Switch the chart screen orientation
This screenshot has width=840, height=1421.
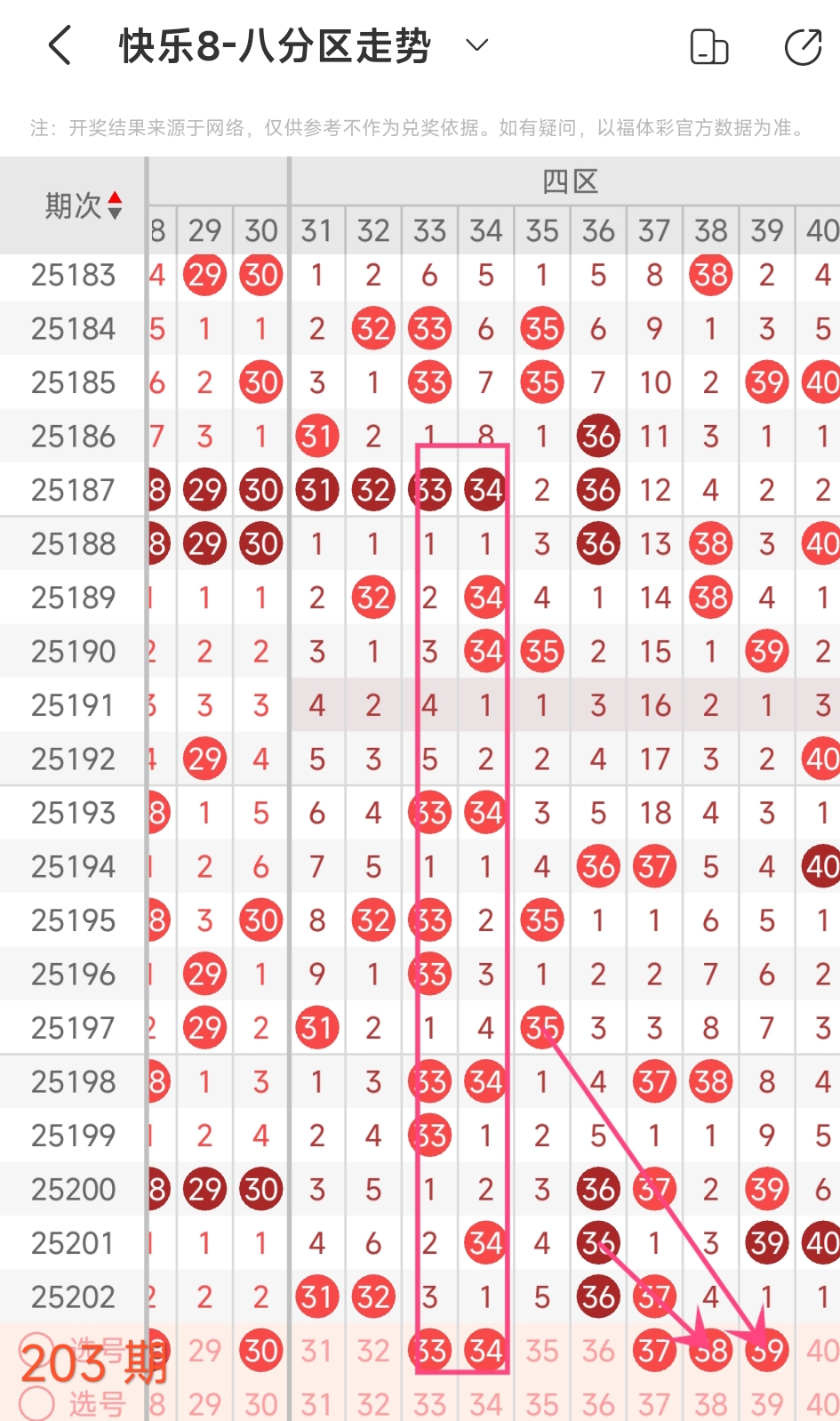(708, 47)
